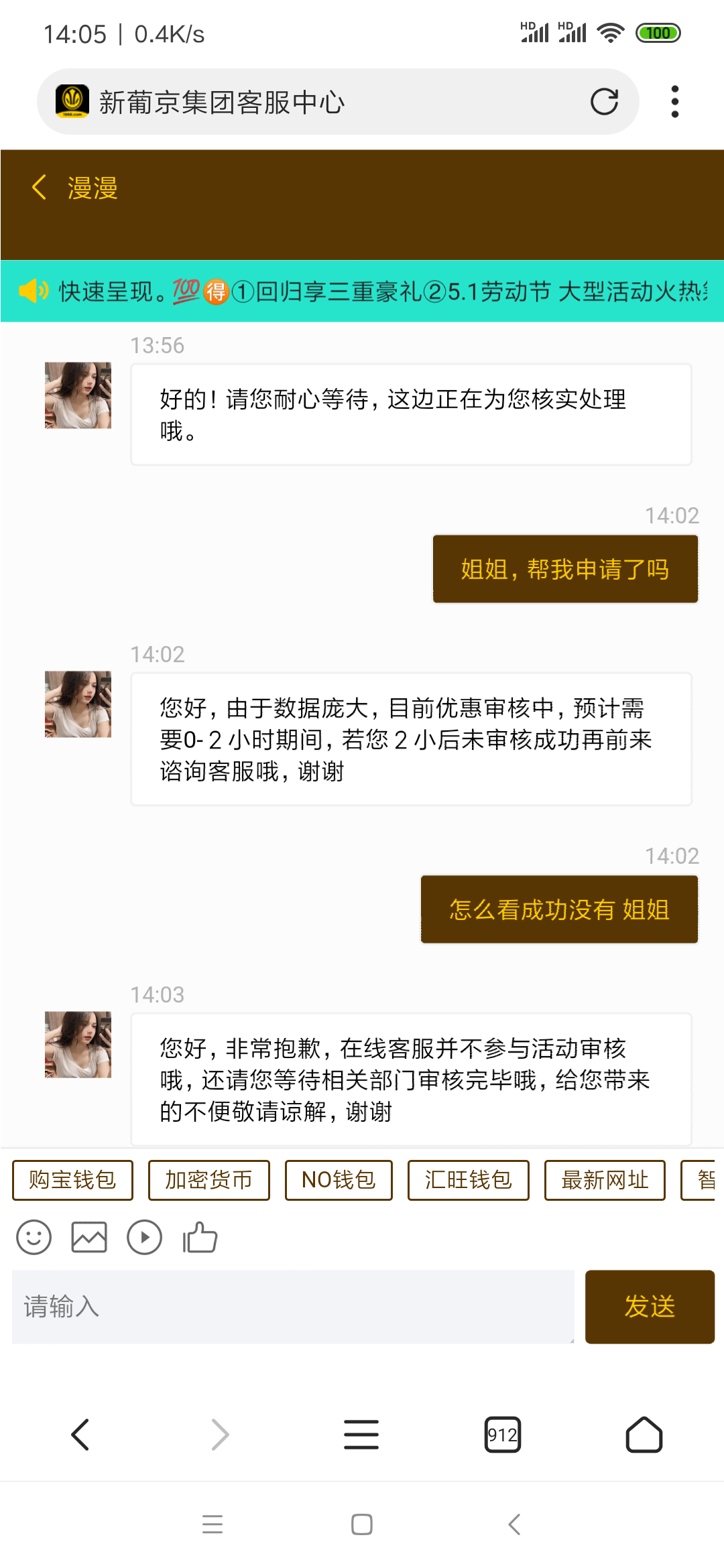Screen dimensions: 724x1568
Task: Select the 购宝钱包 quick reply chip
Action: tap(72, 1180)
